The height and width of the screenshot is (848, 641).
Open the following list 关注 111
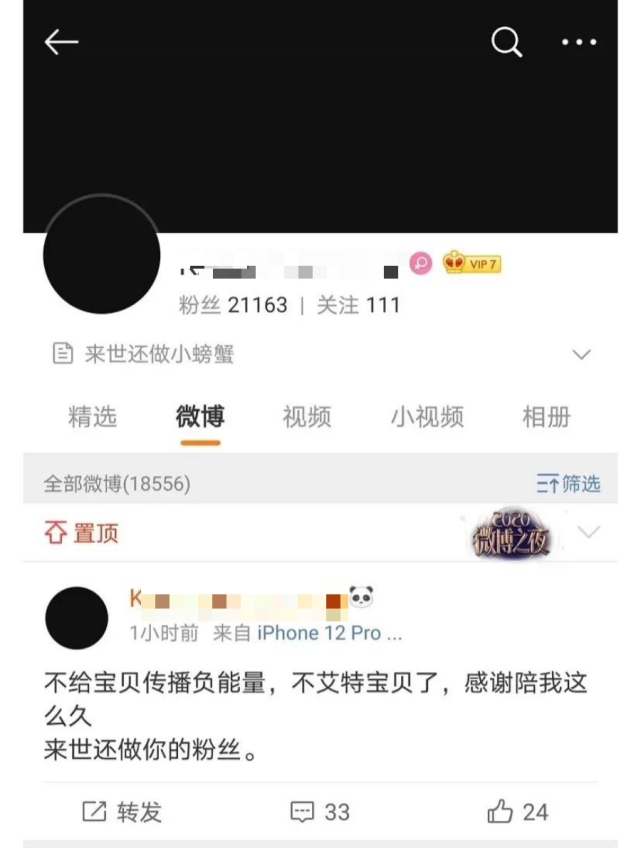[x=358, y=306]
